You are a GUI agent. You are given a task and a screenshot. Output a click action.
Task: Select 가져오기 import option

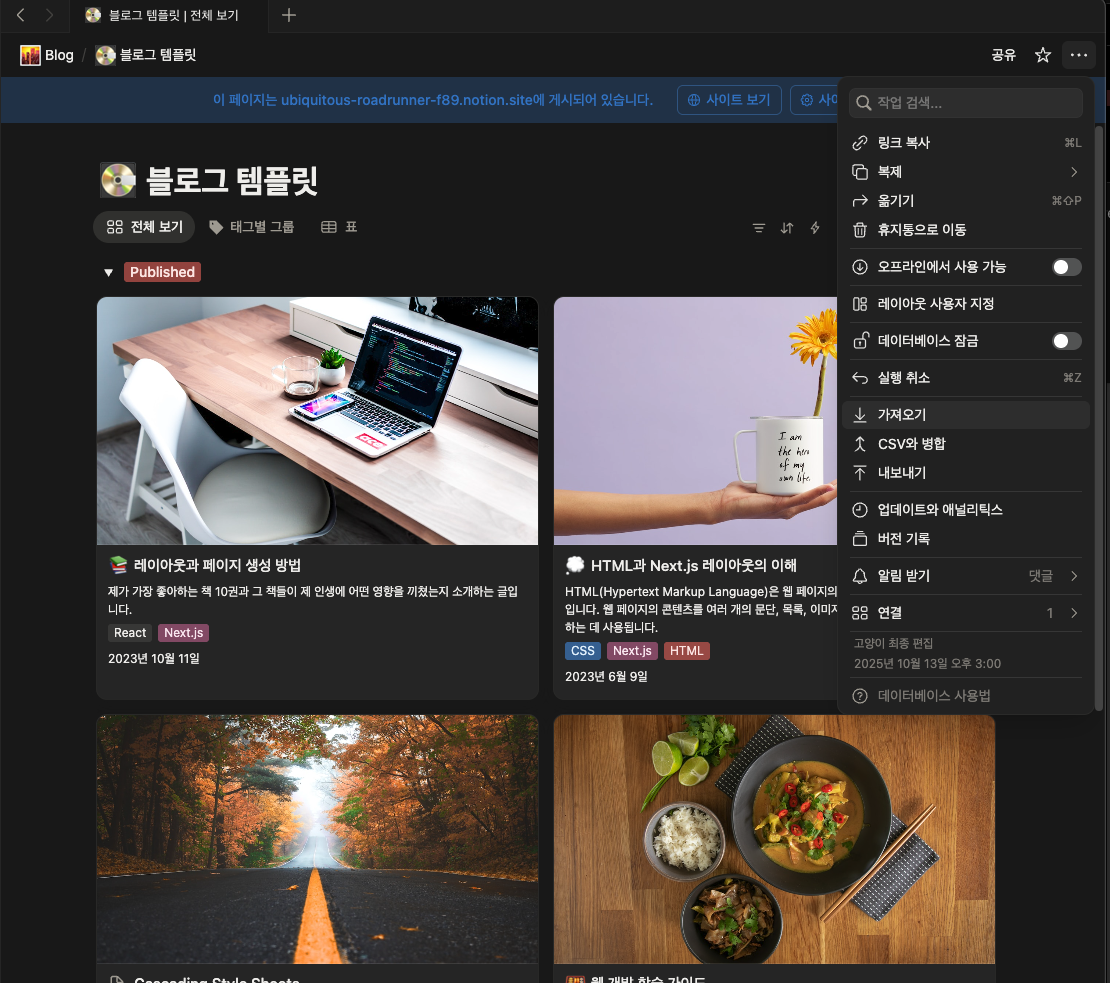[902, 415]
